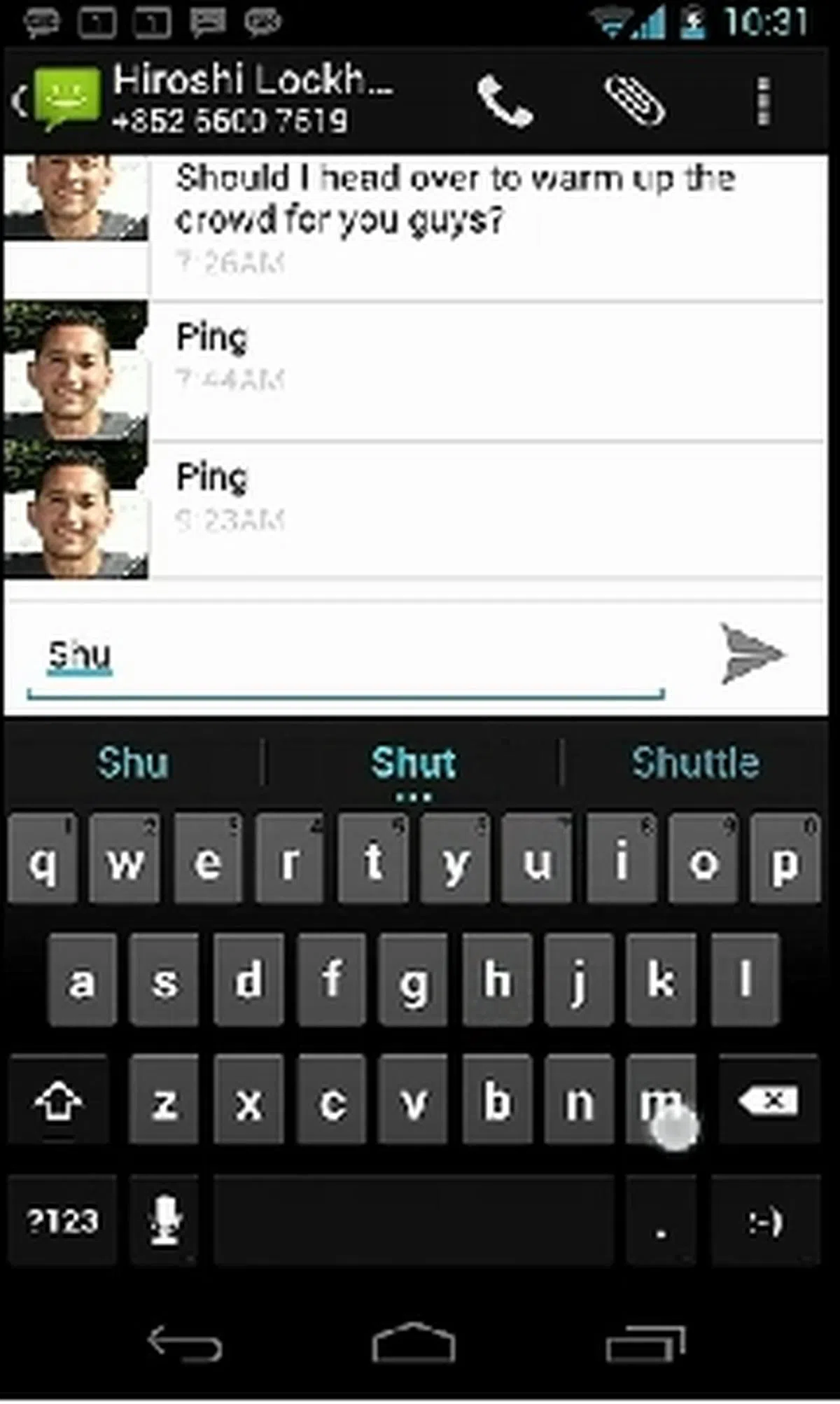Tap the backspace key
This screenshot has height=1404, width=840.
pyautogui.click(x=768, y=1101)
